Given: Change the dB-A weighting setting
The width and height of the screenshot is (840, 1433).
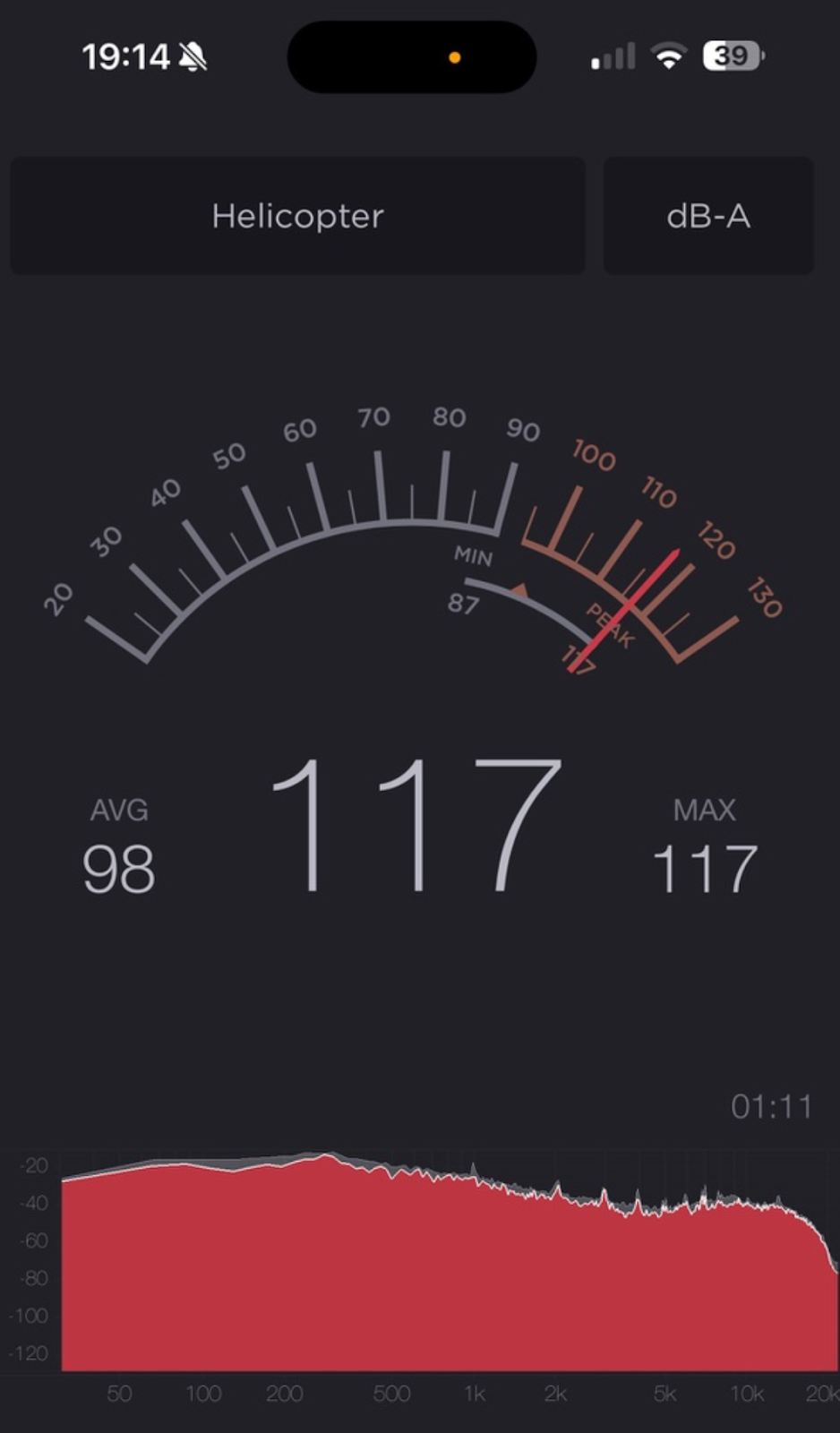Looking at the screenshot, I should pos(708,216).
